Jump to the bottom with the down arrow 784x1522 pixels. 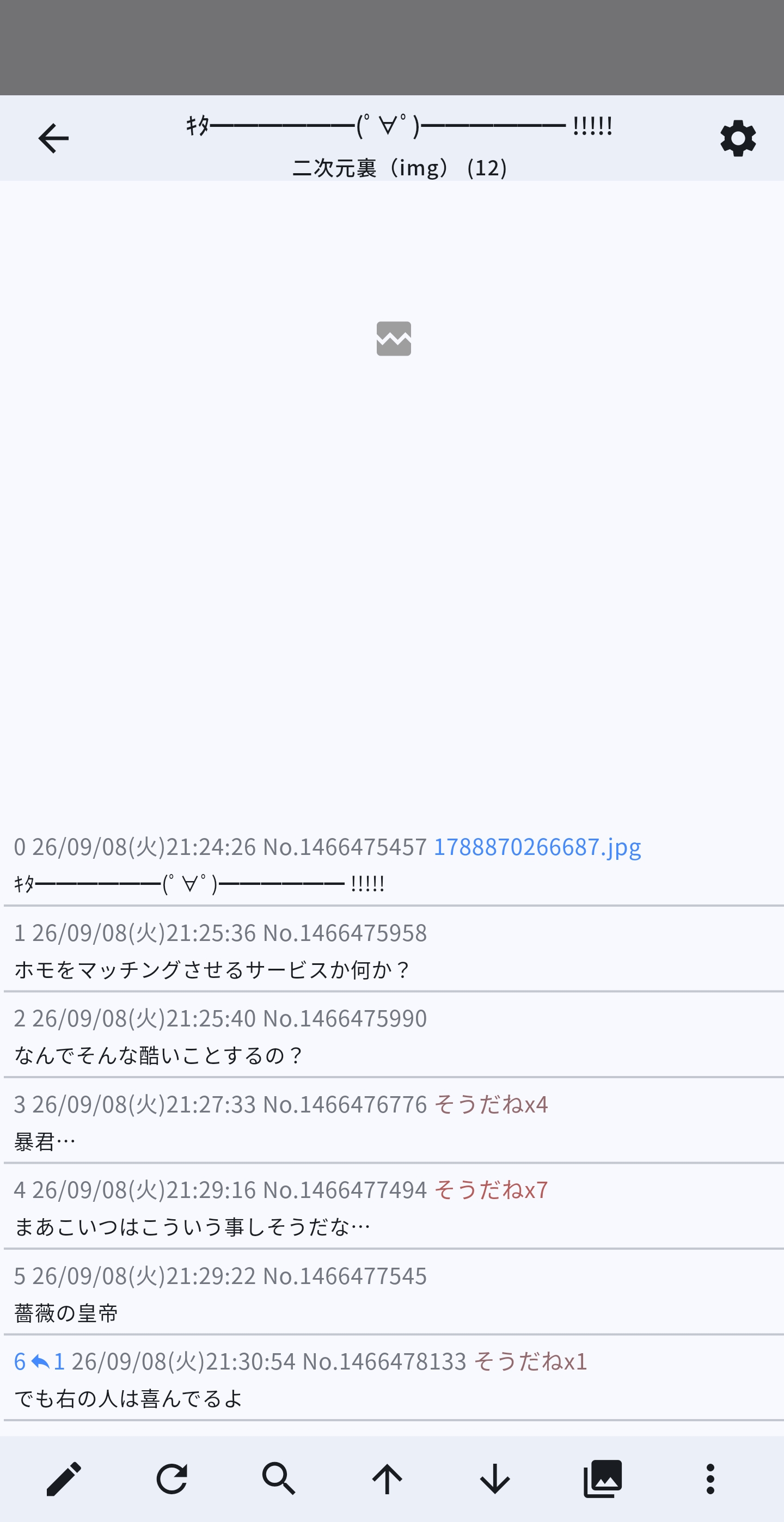click(x=495, y=1479)
